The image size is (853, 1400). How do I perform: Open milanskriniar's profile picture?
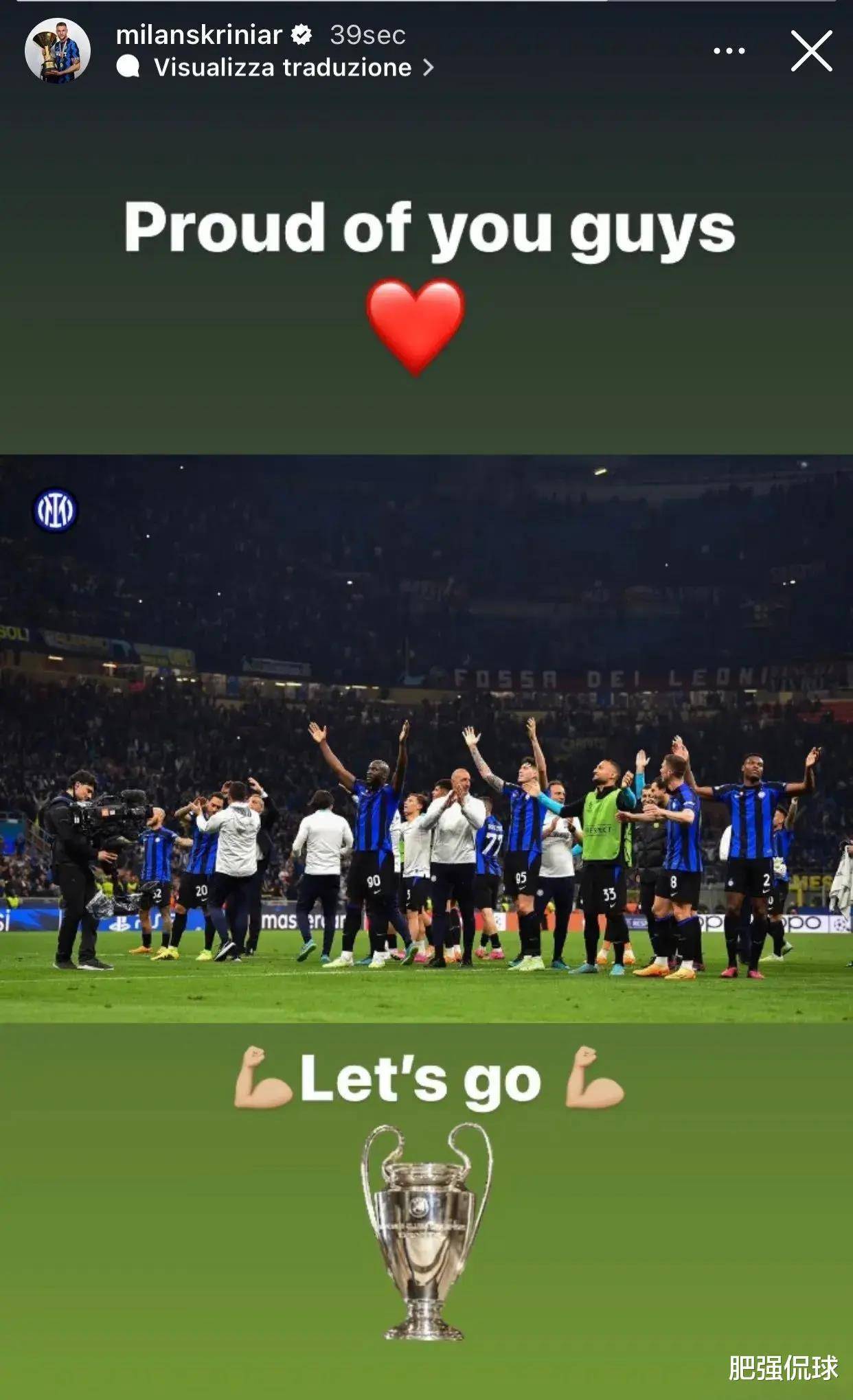[58, 51]
